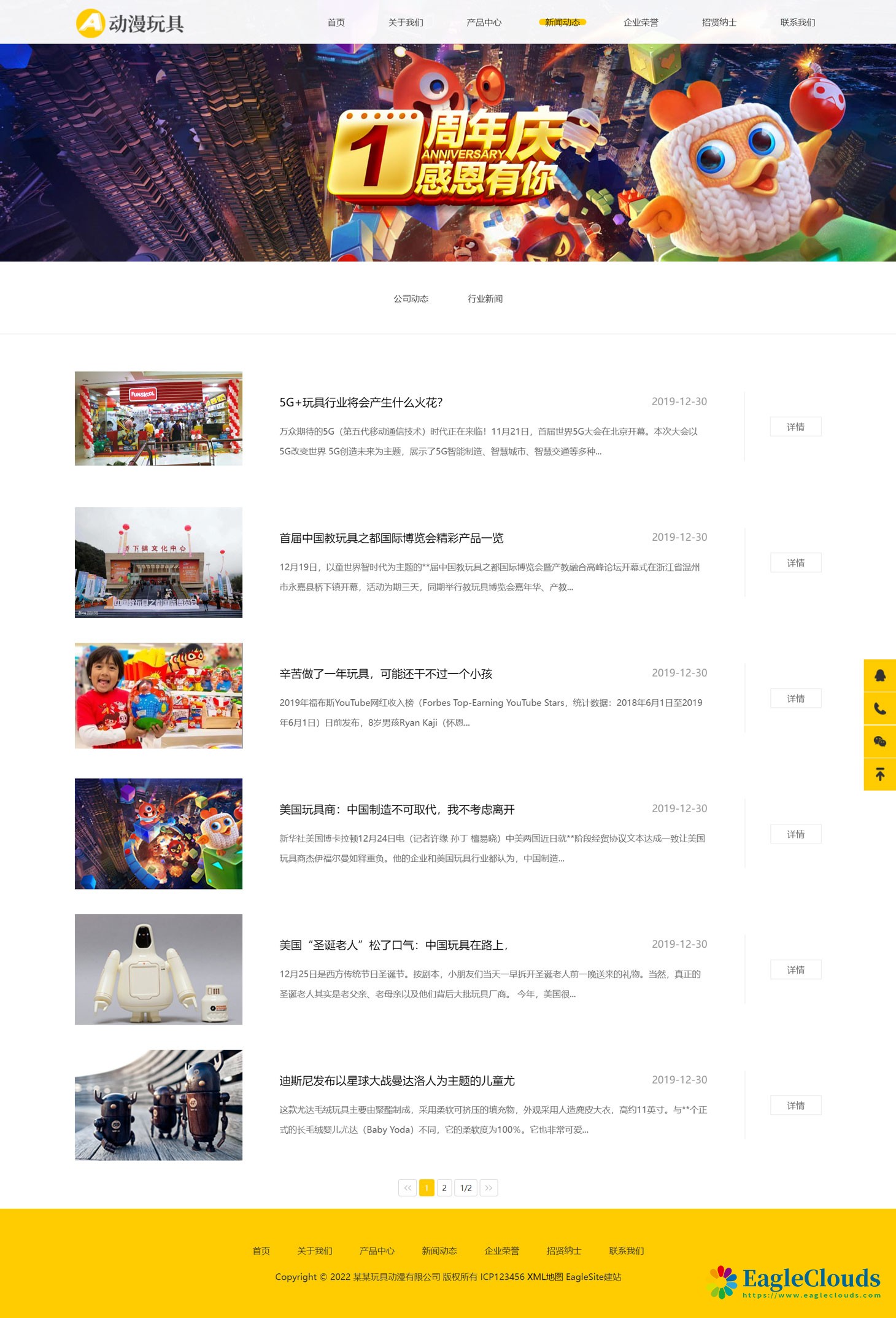Open 联系我们 in the top navigation
The width and height of the screenshot is (896, 1318).
click(797, 23)
